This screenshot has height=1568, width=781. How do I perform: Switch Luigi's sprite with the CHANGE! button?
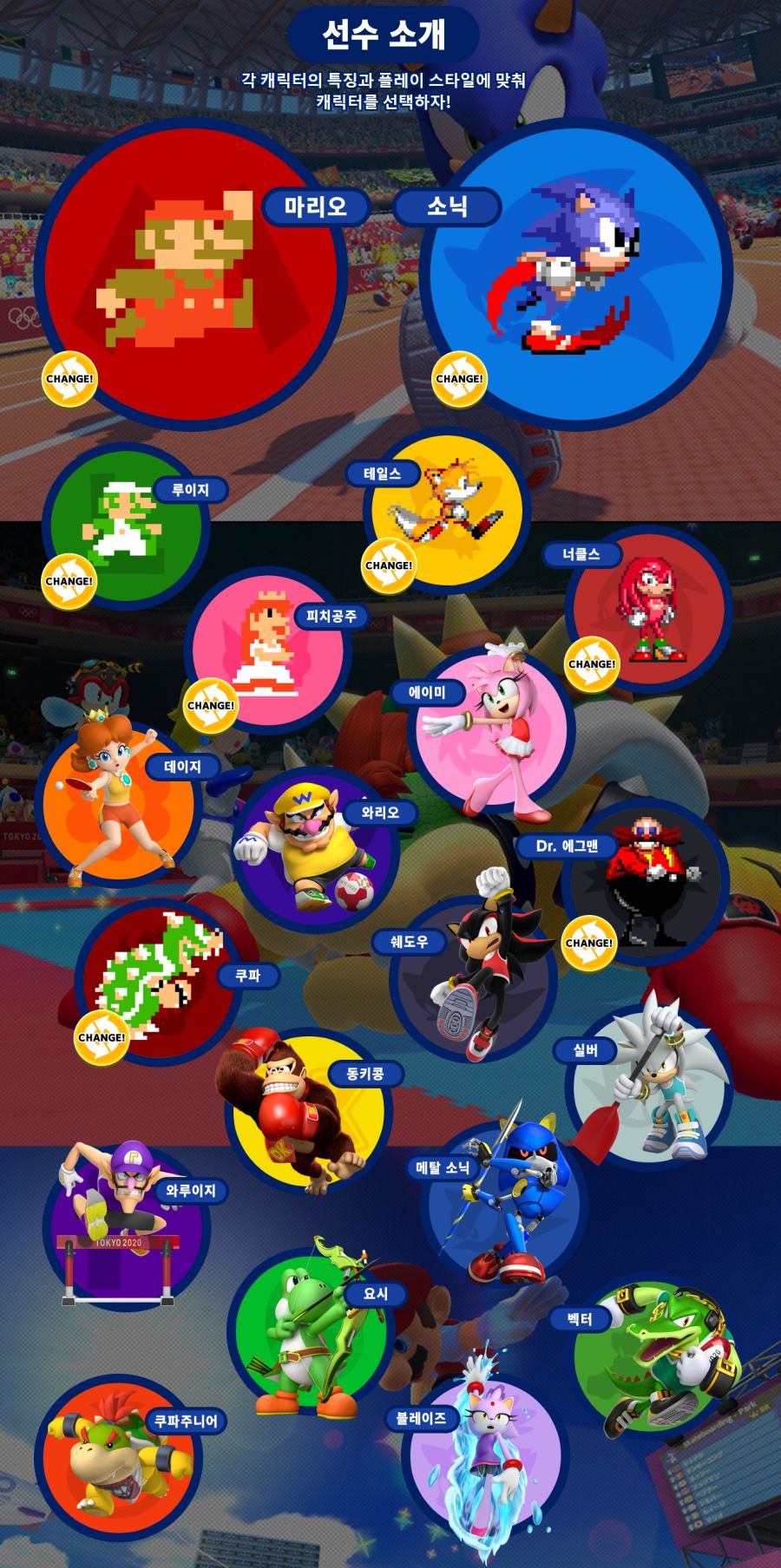click(x=69, y=581)
